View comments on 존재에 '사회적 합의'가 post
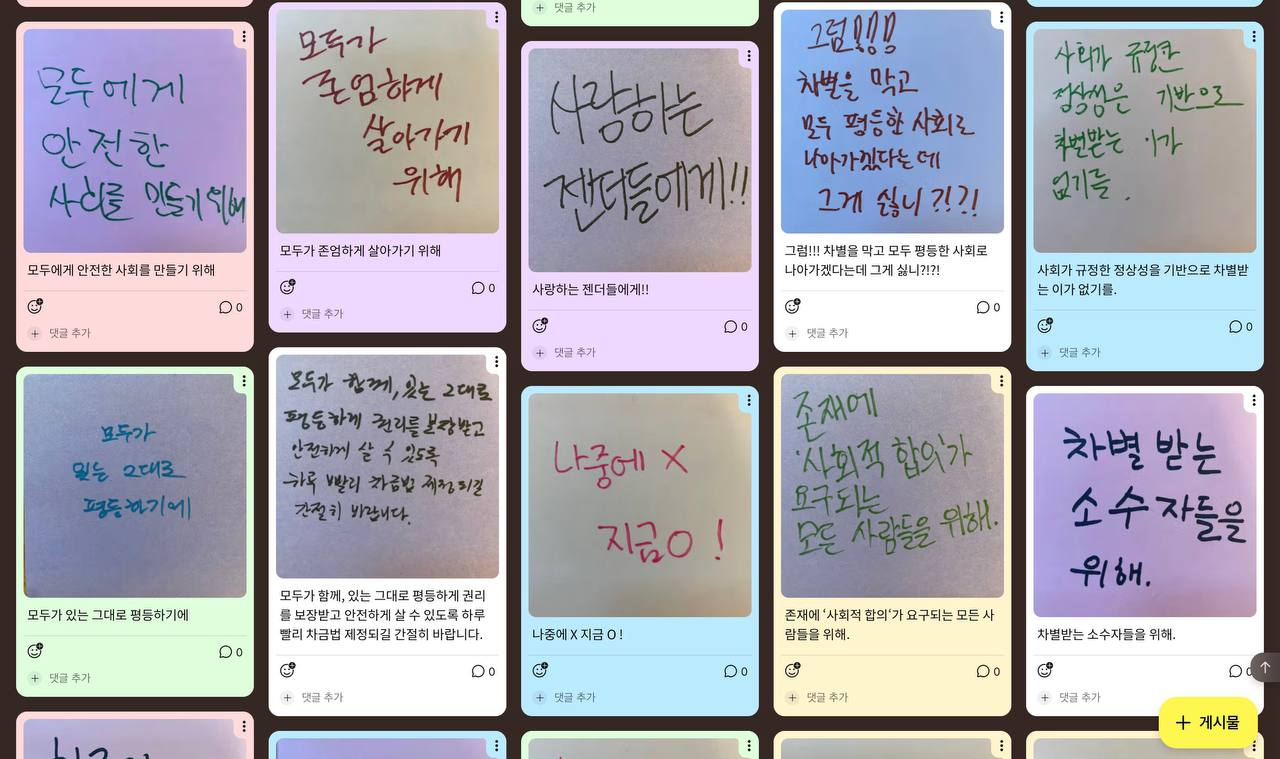The image size is (1280, 759). click(987, 671)
